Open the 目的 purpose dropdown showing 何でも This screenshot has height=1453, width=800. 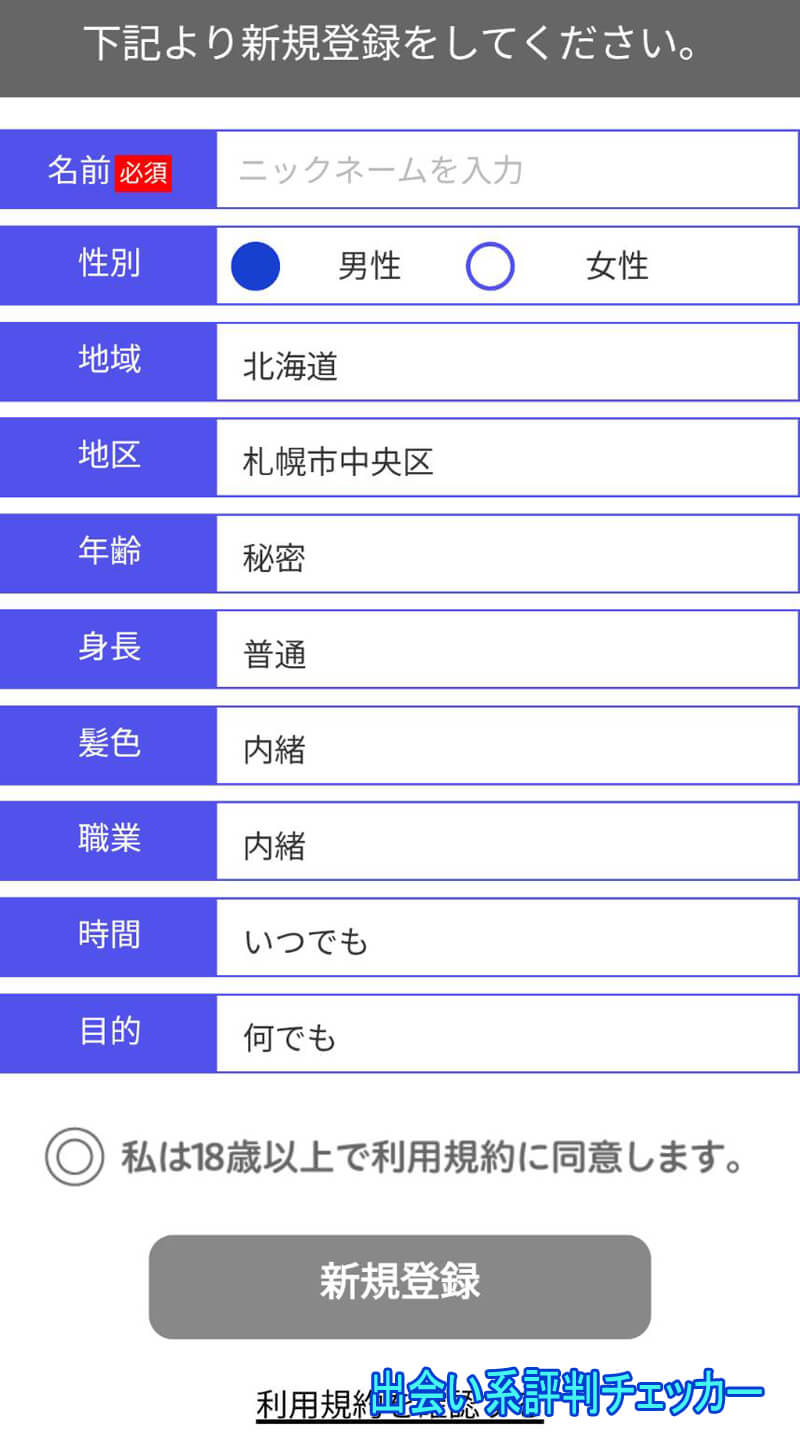tap(505, 1033)
